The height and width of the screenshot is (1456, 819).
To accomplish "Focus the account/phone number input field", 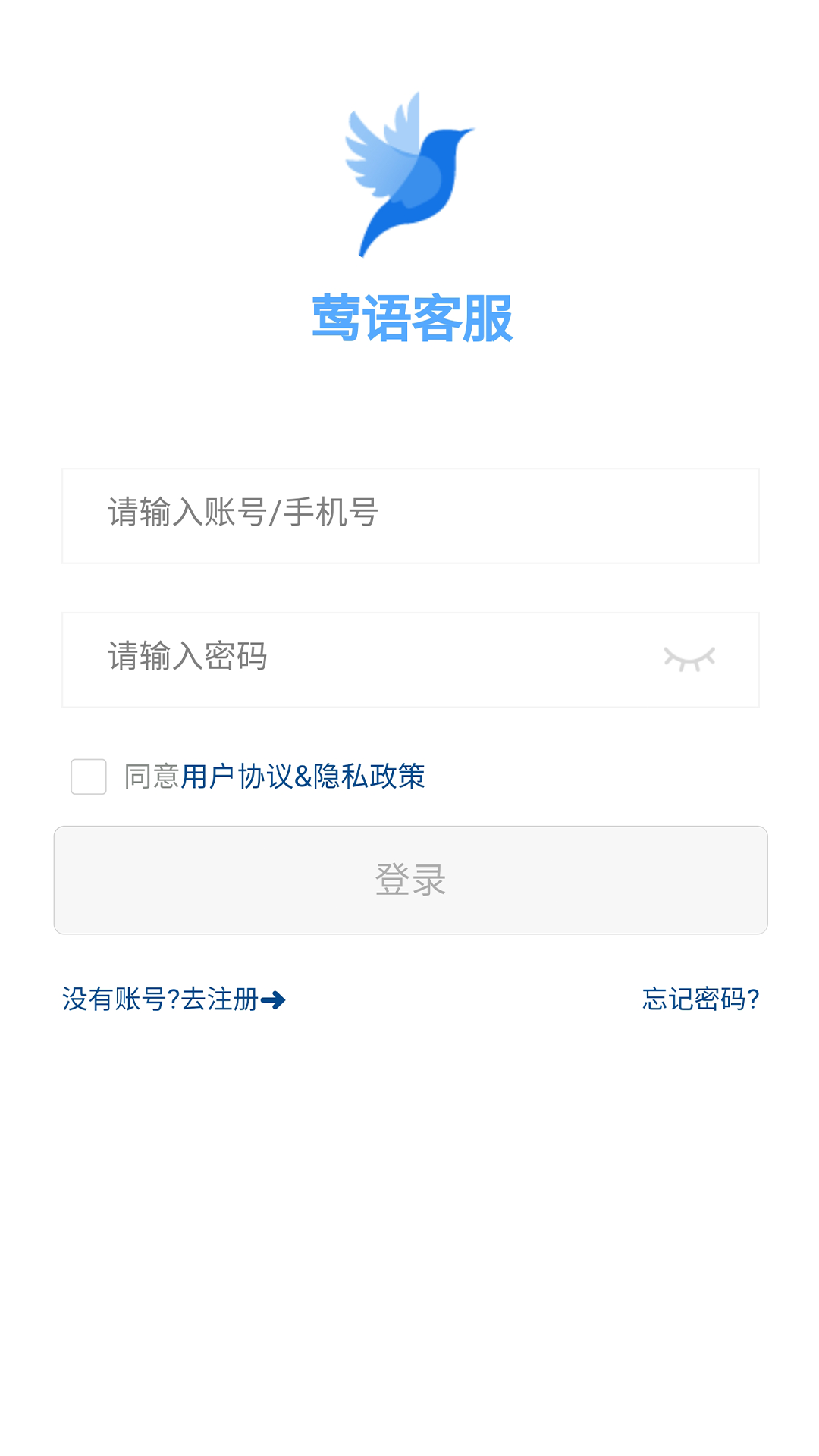I will (409, 516).
